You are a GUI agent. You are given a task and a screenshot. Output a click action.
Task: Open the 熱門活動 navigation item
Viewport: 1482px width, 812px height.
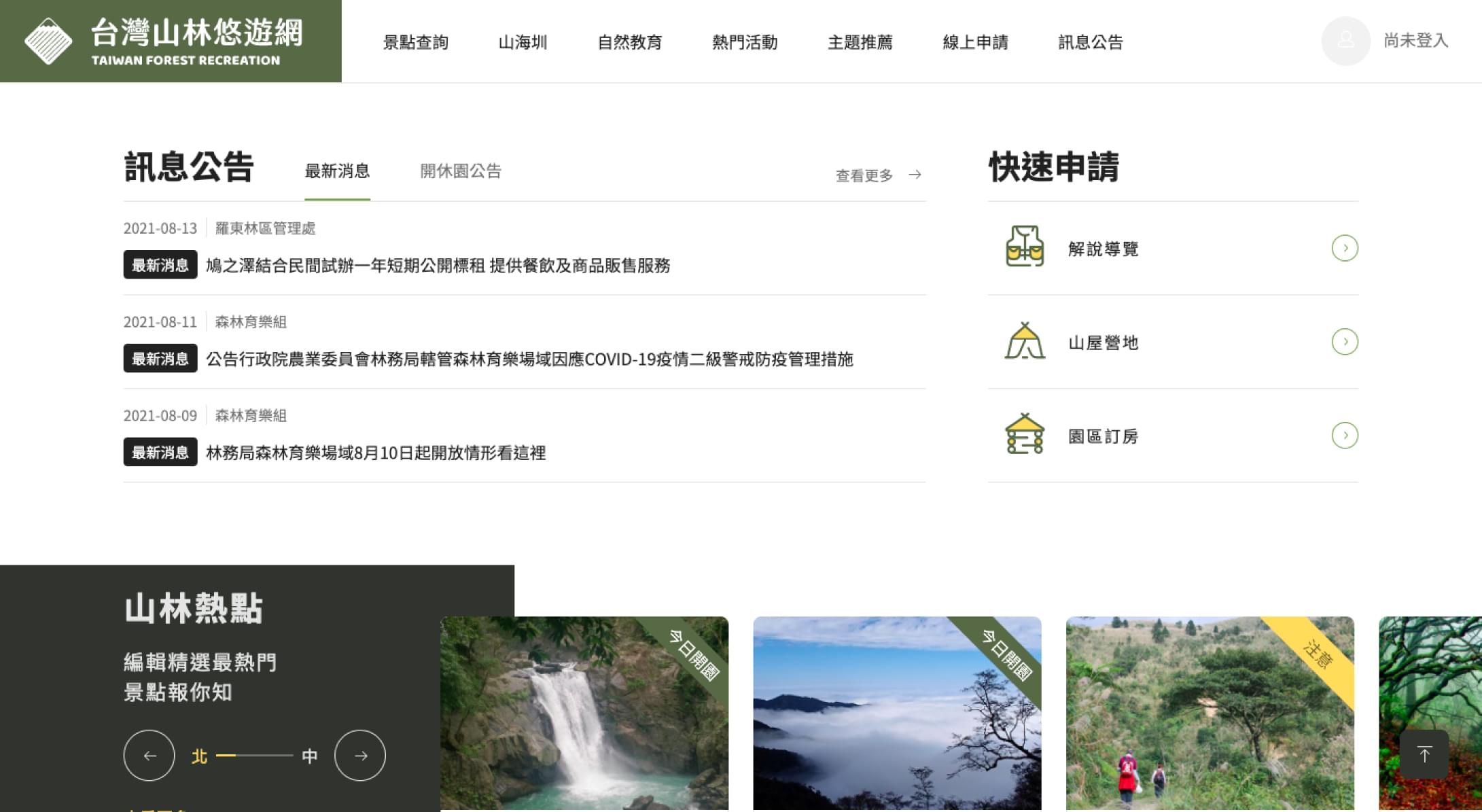[744, 42]
